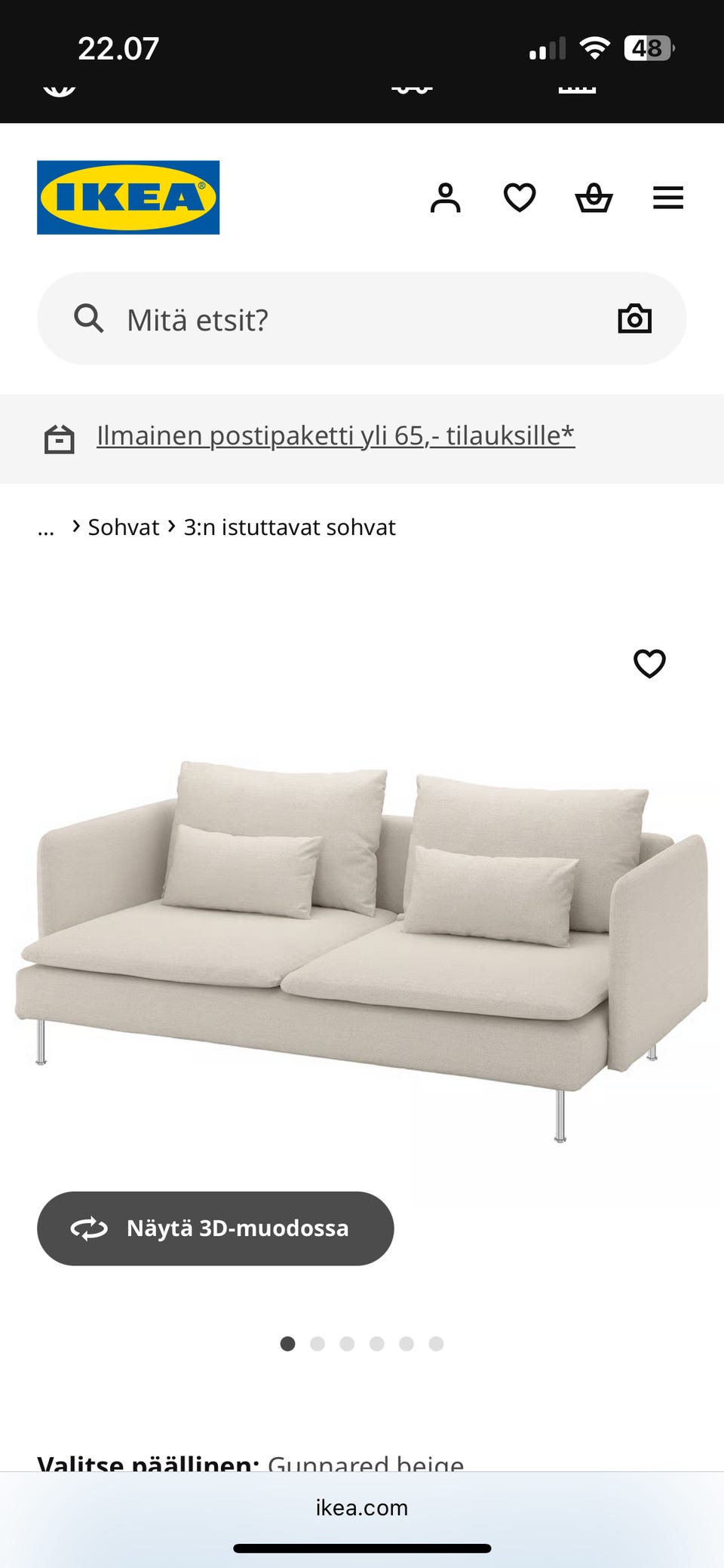Open 'Ilmainen postipaketti yli 65,-' link

[335, 435]
